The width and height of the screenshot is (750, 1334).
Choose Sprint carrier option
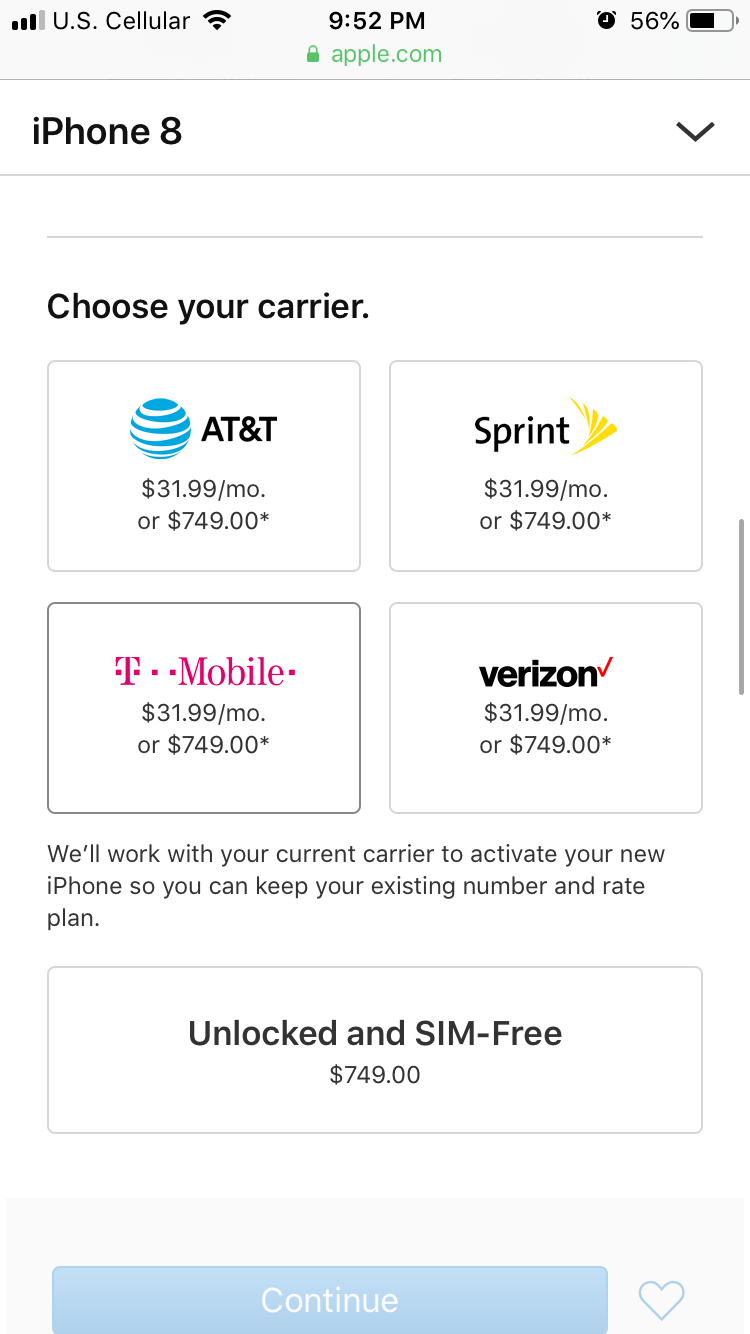click(x=545, y=466)
